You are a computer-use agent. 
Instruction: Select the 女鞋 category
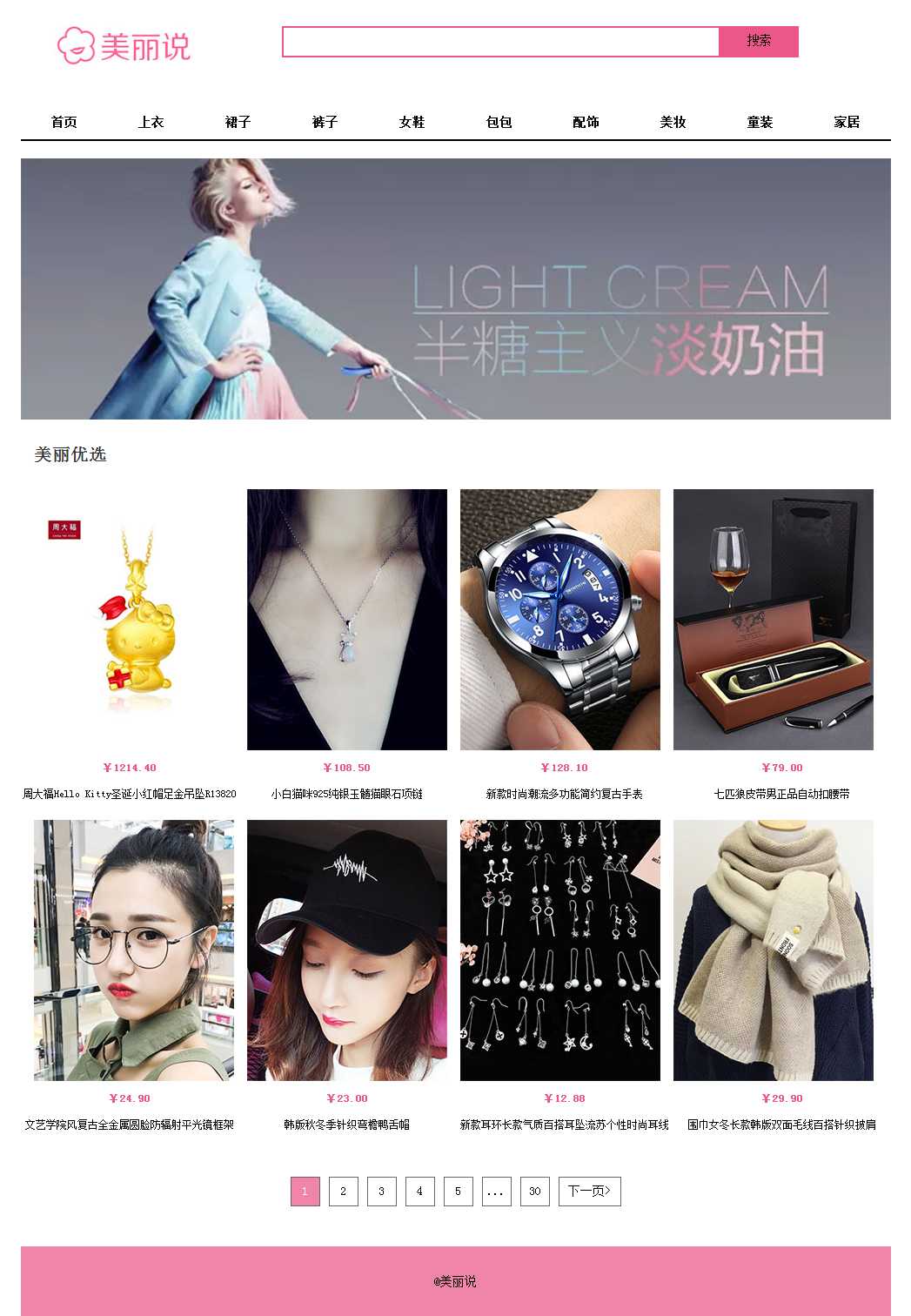click(412, 122)
